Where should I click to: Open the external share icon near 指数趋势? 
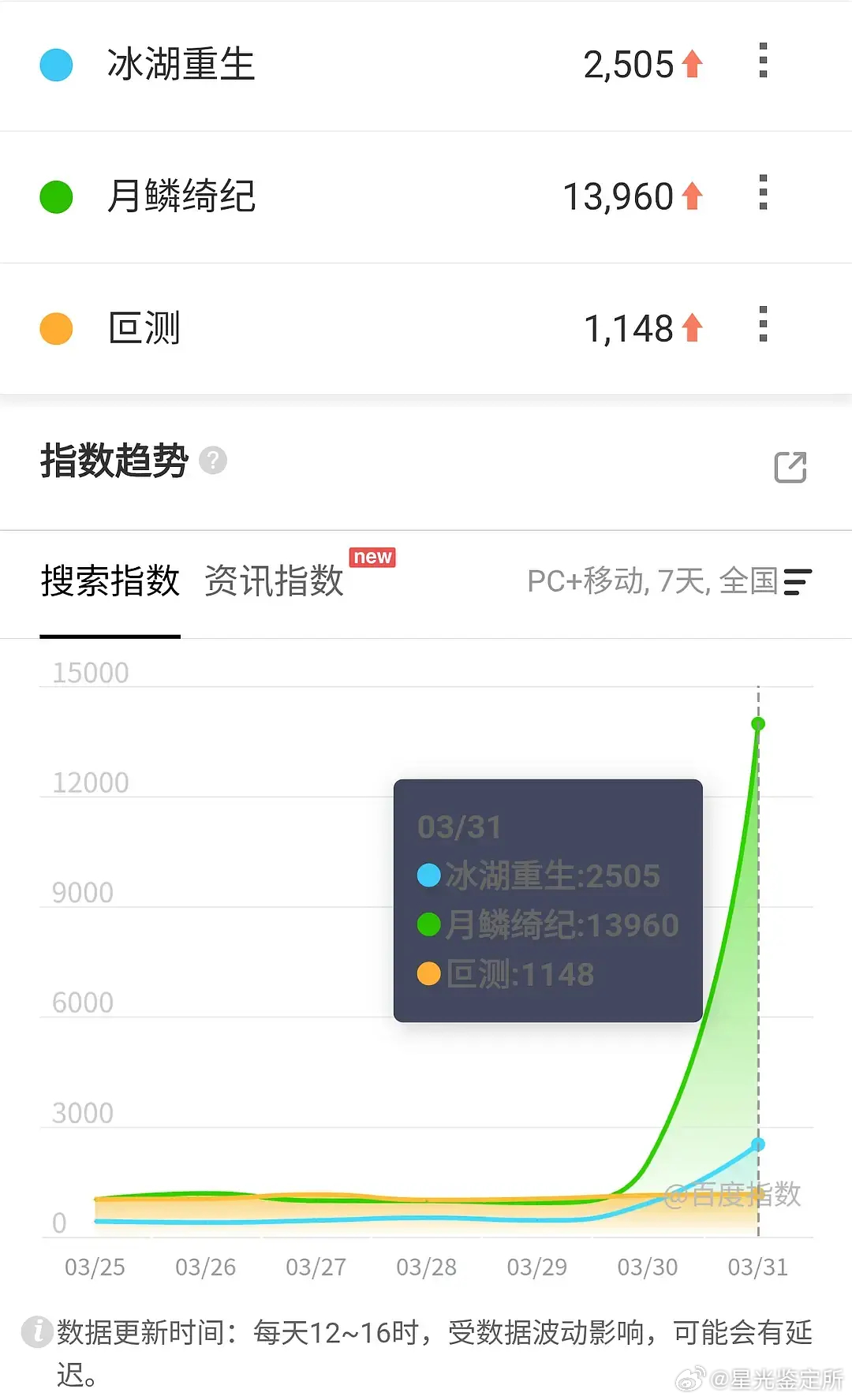point(790,467)
